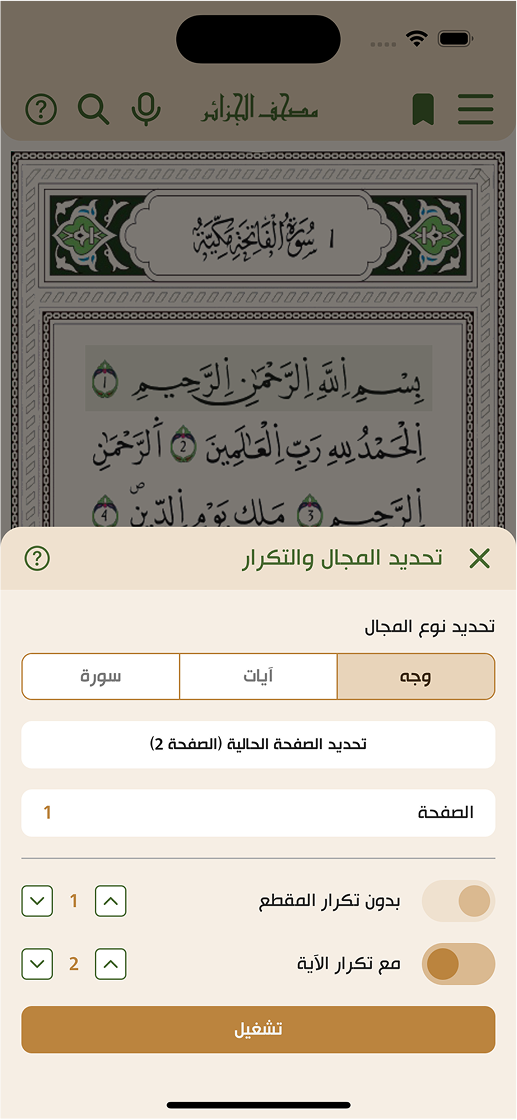
Task: Open the الصفحة number field
Action: click(258, 813)
